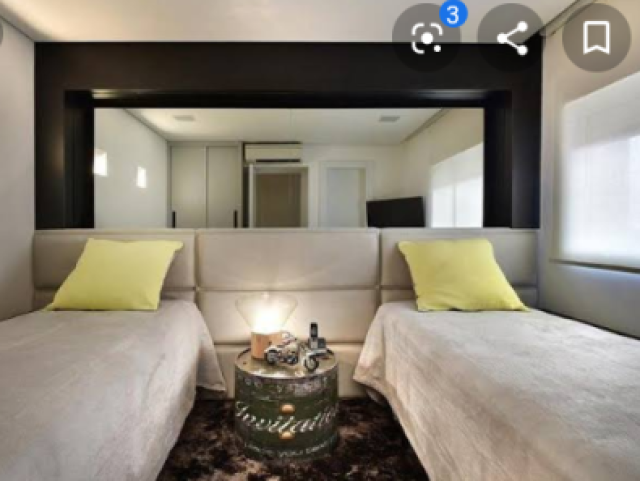Viewport: 640px width, 481px height.
Task: Share this bedroom image
Action: [x=511, y=38]
